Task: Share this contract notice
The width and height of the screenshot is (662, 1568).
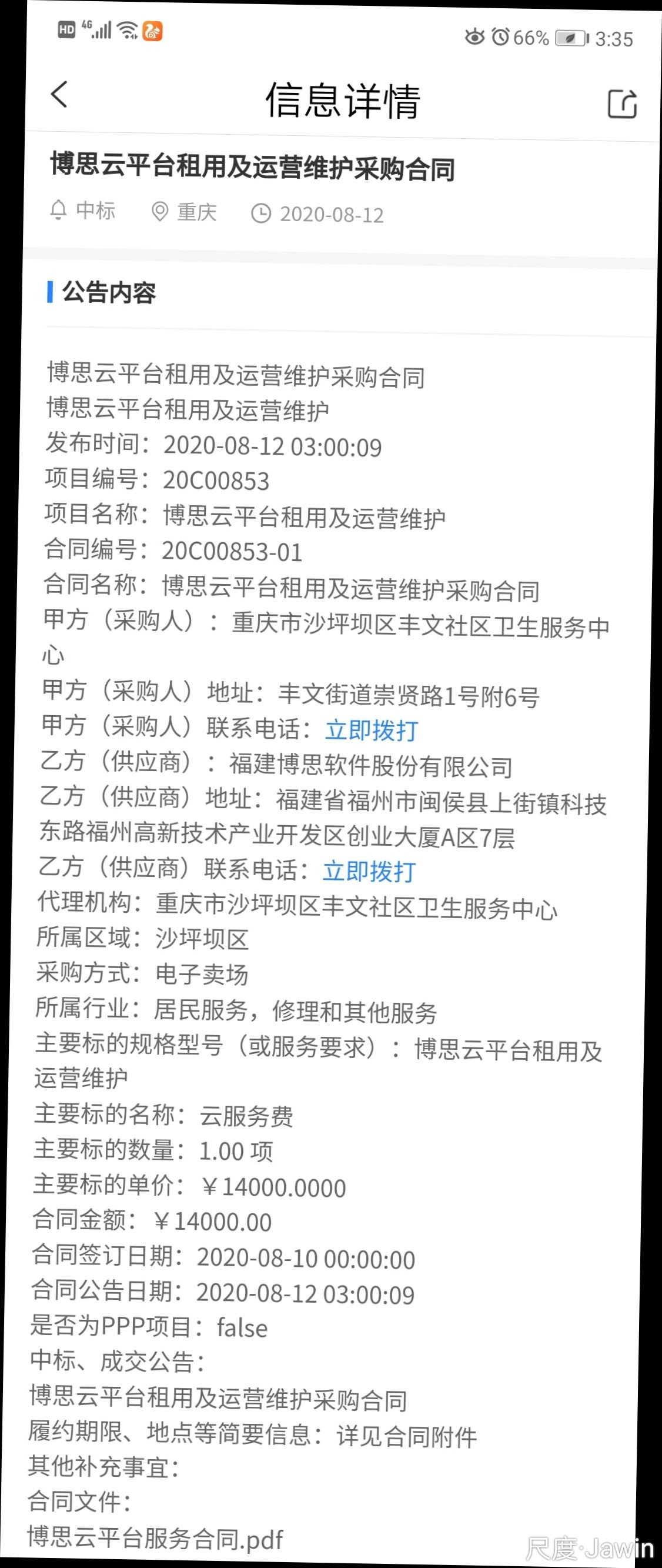Action: (623, 104)
